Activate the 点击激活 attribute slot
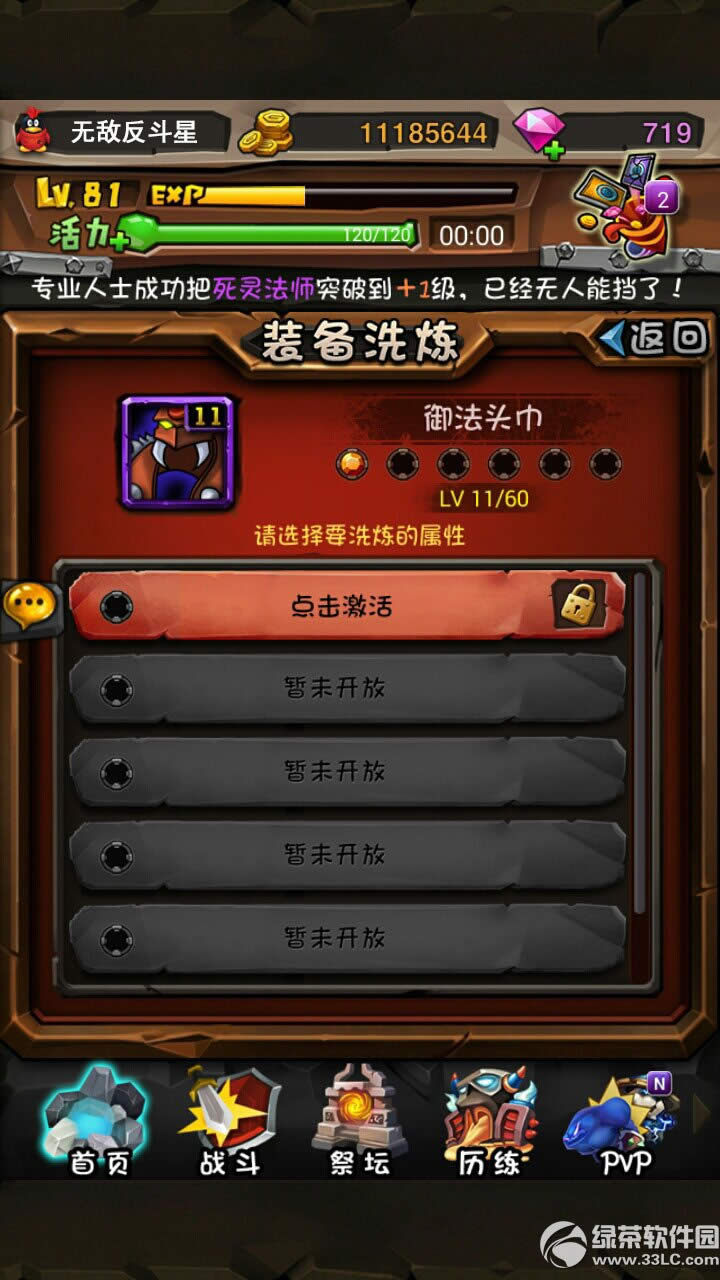The height and width of the screenshot is (1280, 720). (346, 606)
